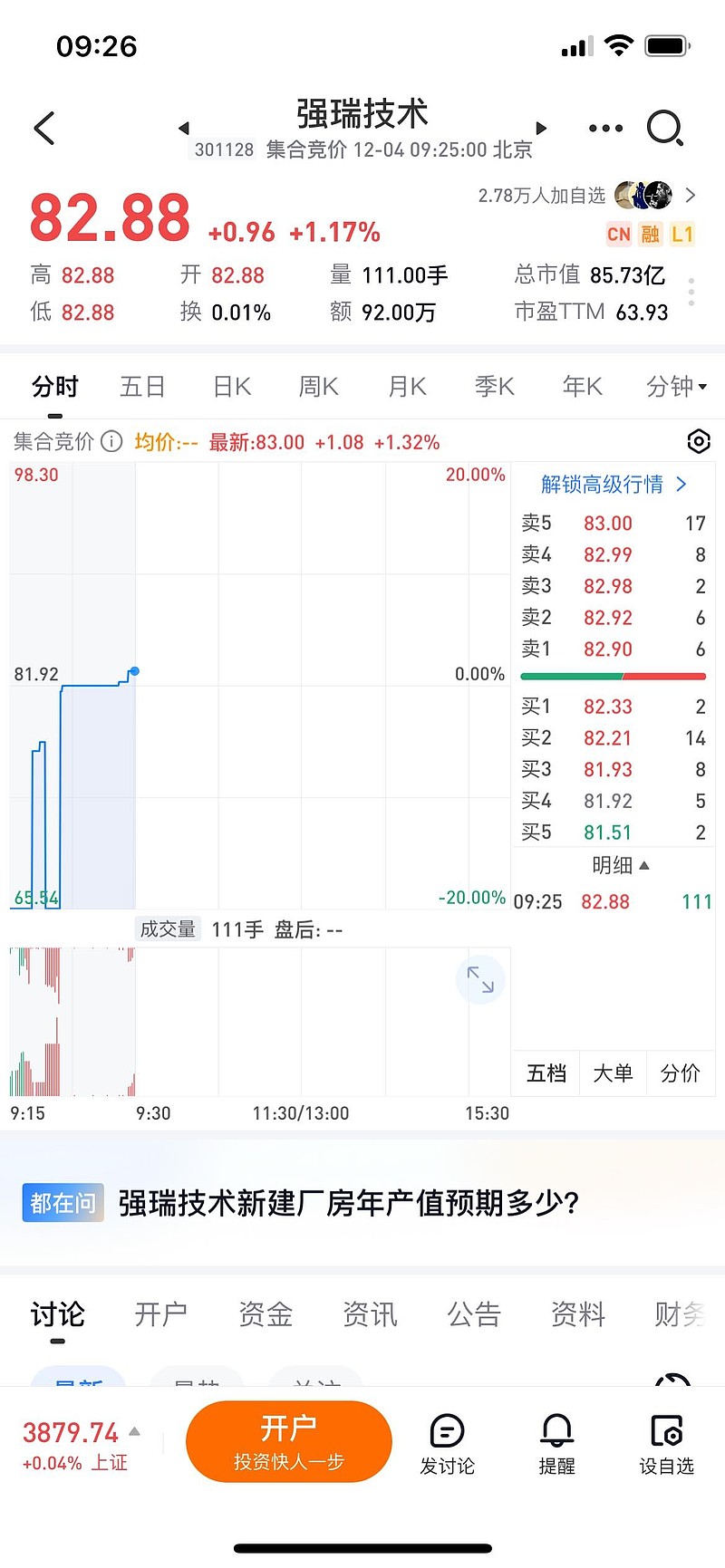This screenshot has height=1568, width=725.
Task: Tap the green-red buy-sell ratio bar
Action: click(612, 676)
